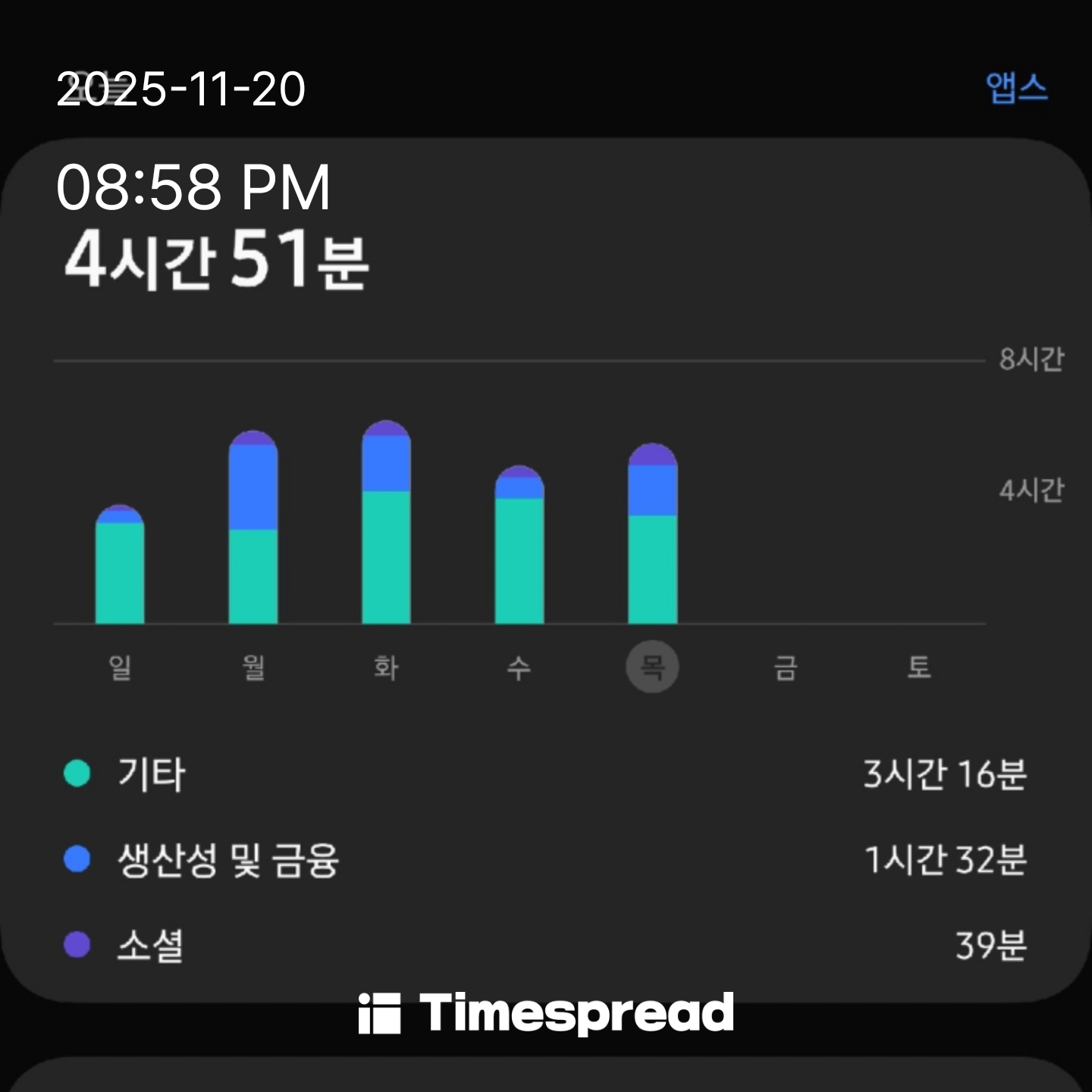Show usage for 화

point(386,667)
